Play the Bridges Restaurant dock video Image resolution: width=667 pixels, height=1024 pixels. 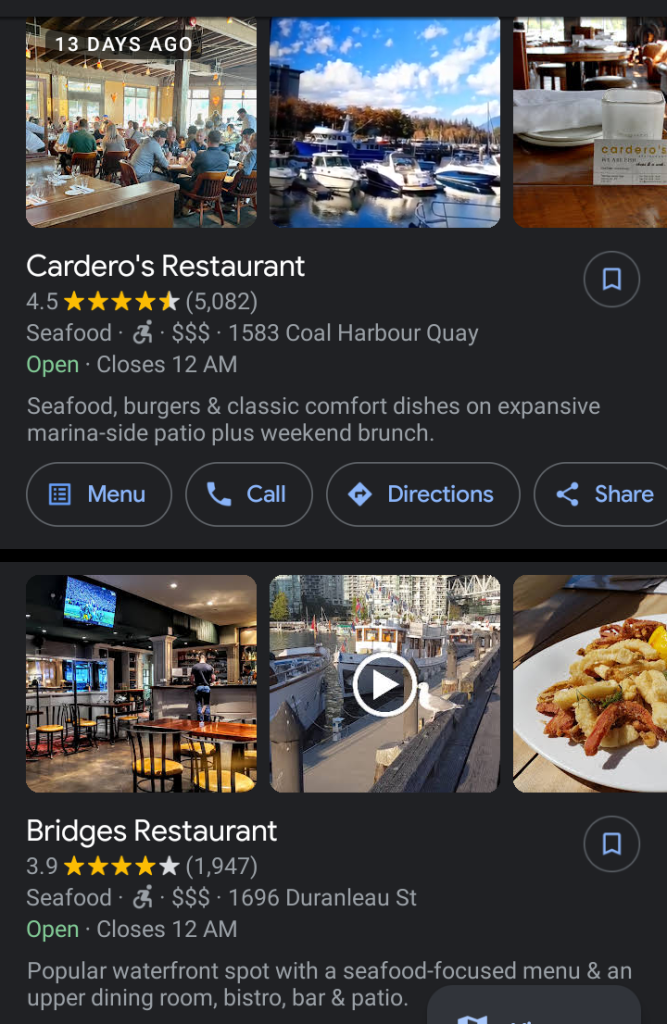click(x=385, y=683)
